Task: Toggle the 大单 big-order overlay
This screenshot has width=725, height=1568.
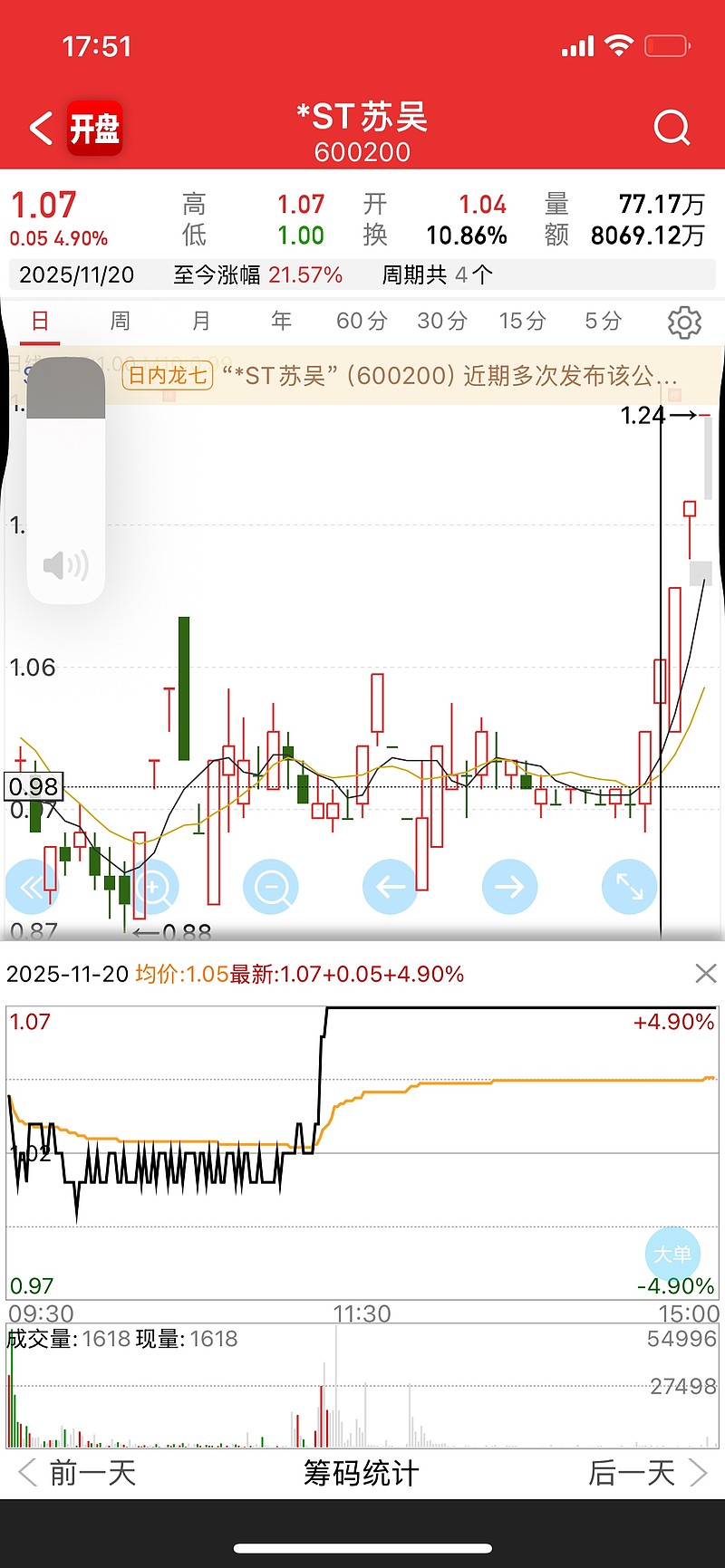Action: pyautogui.click(x=672, y=1254)
